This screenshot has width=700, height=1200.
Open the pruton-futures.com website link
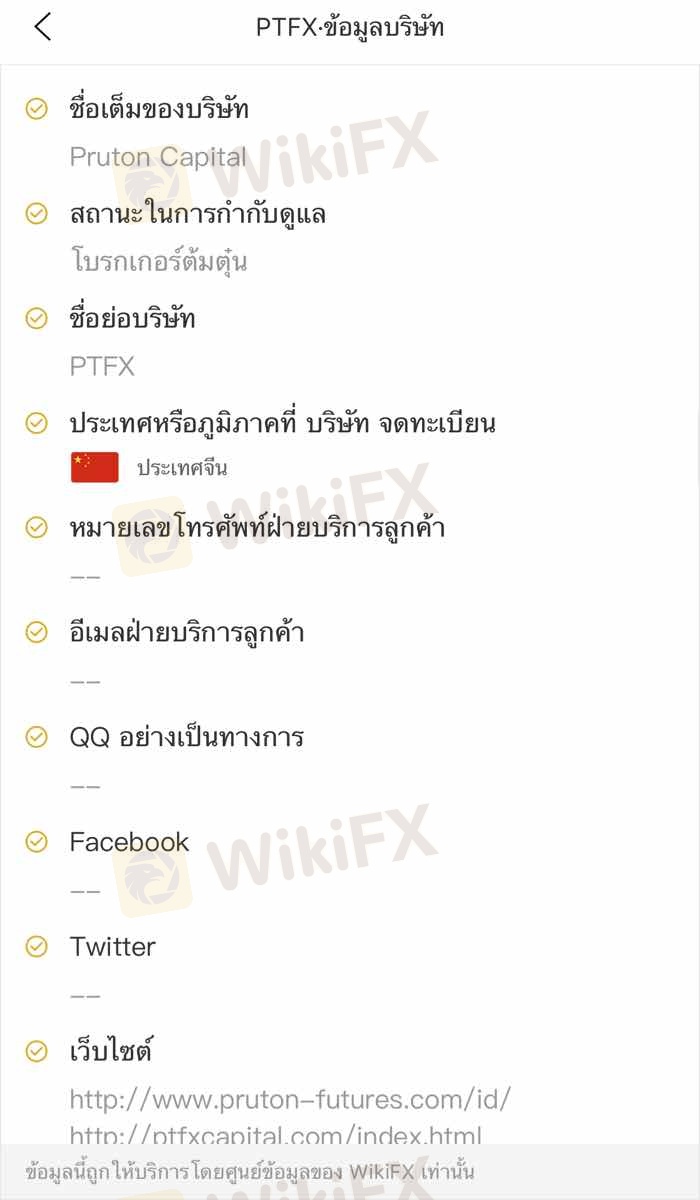(290, 1100)
